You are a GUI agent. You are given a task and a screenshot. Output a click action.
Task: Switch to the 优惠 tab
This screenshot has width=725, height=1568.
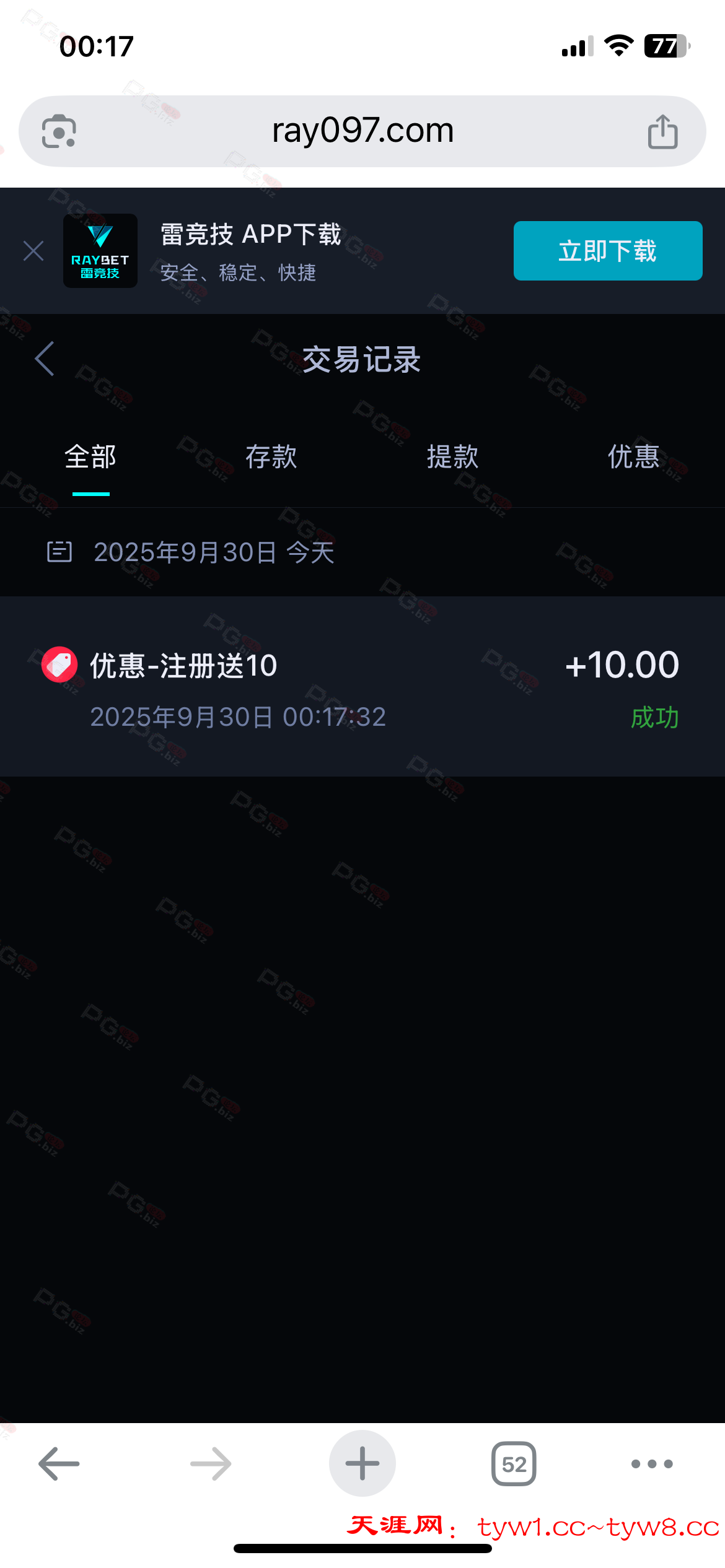(633, 458)
